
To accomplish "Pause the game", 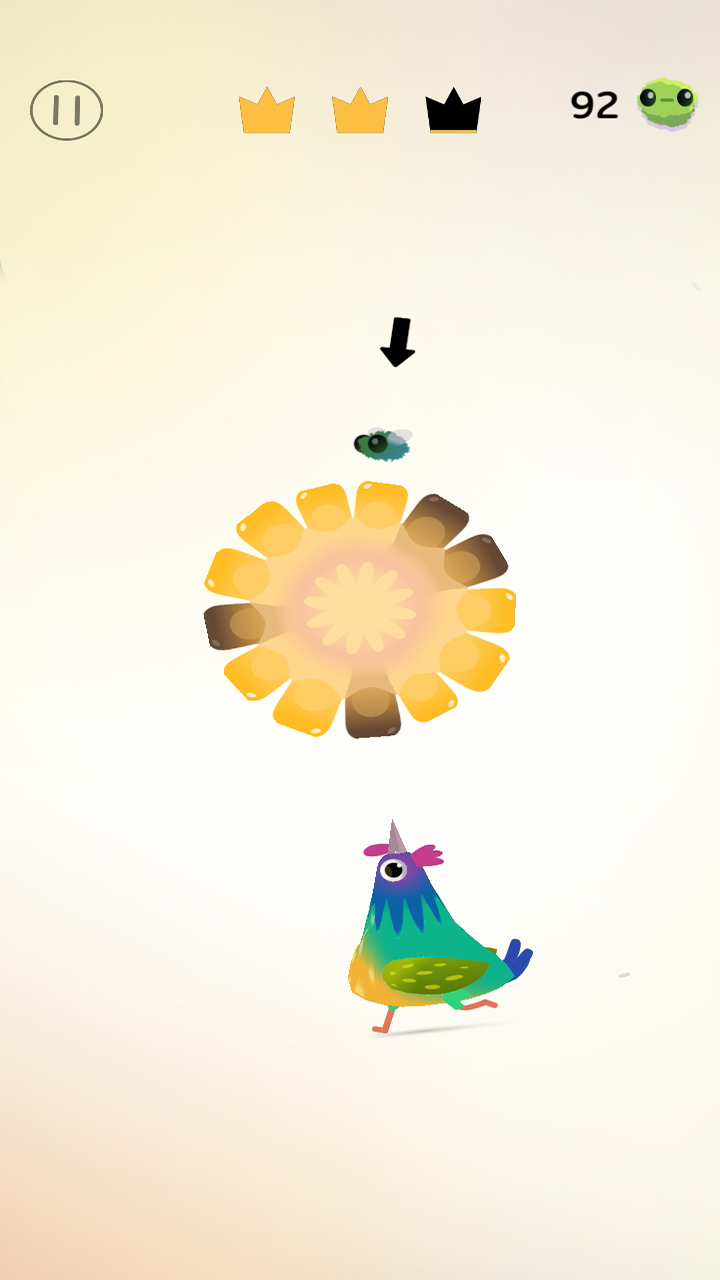I will pos(67,110).
